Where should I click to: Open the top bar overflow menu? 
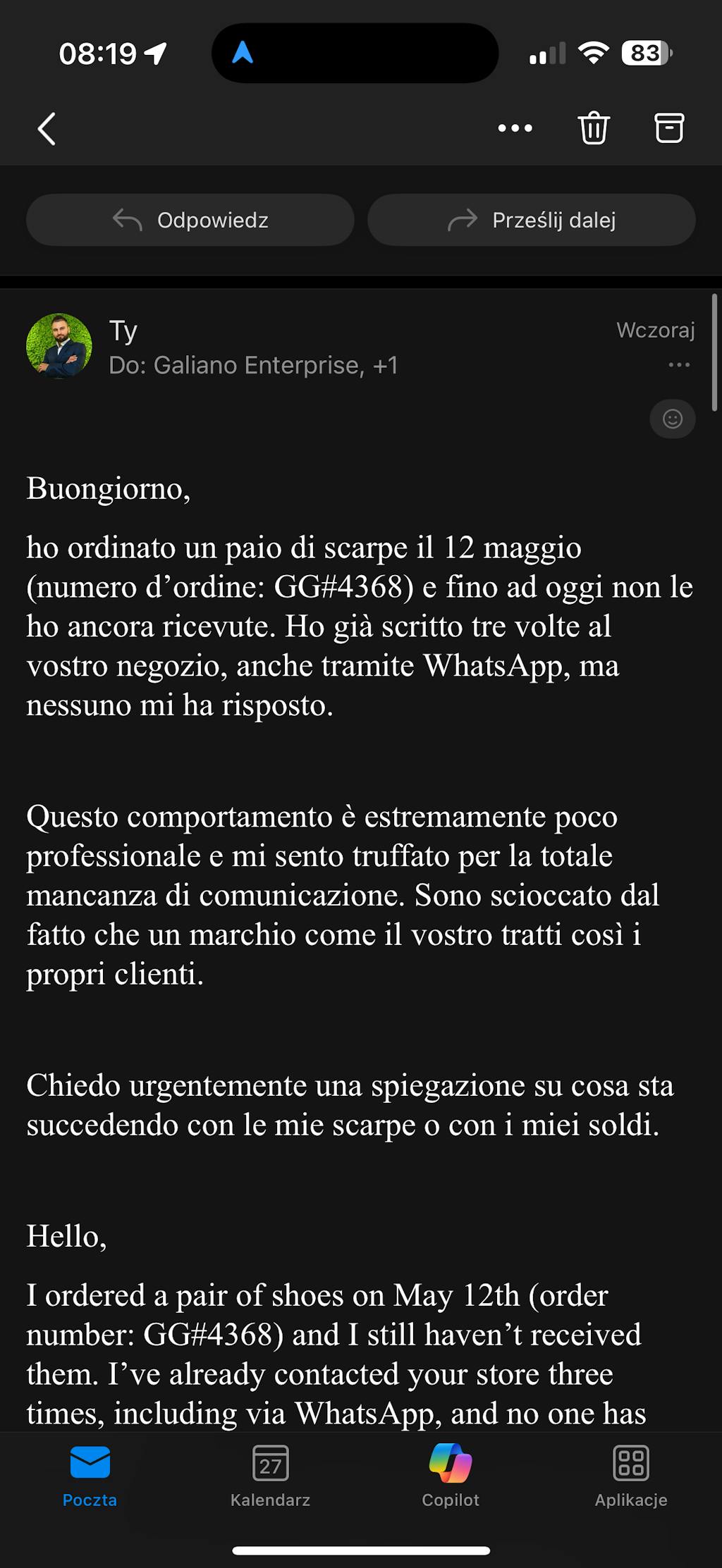[515, 128]
